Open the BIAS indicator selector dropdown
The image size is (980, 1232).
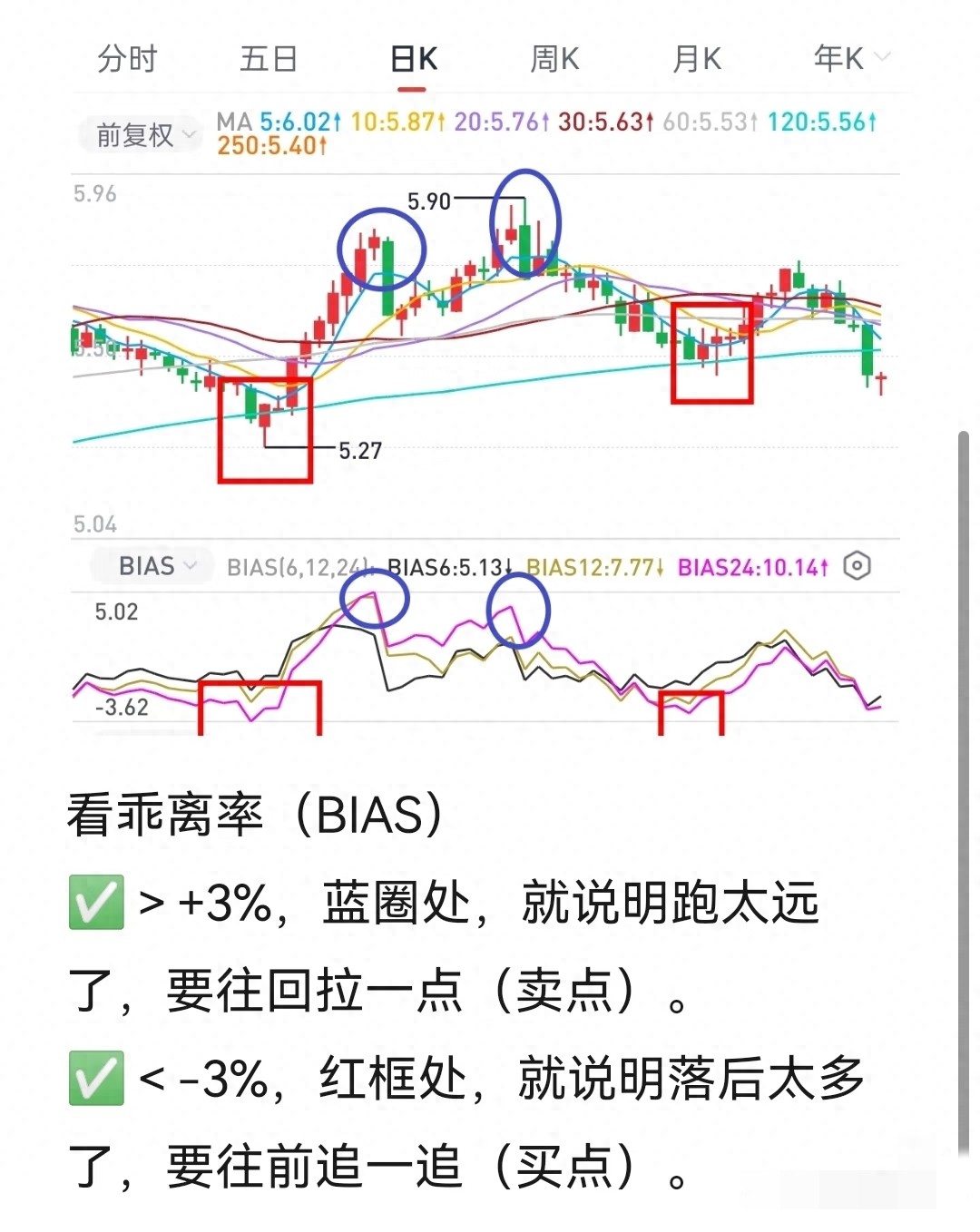tap(152, 566)
